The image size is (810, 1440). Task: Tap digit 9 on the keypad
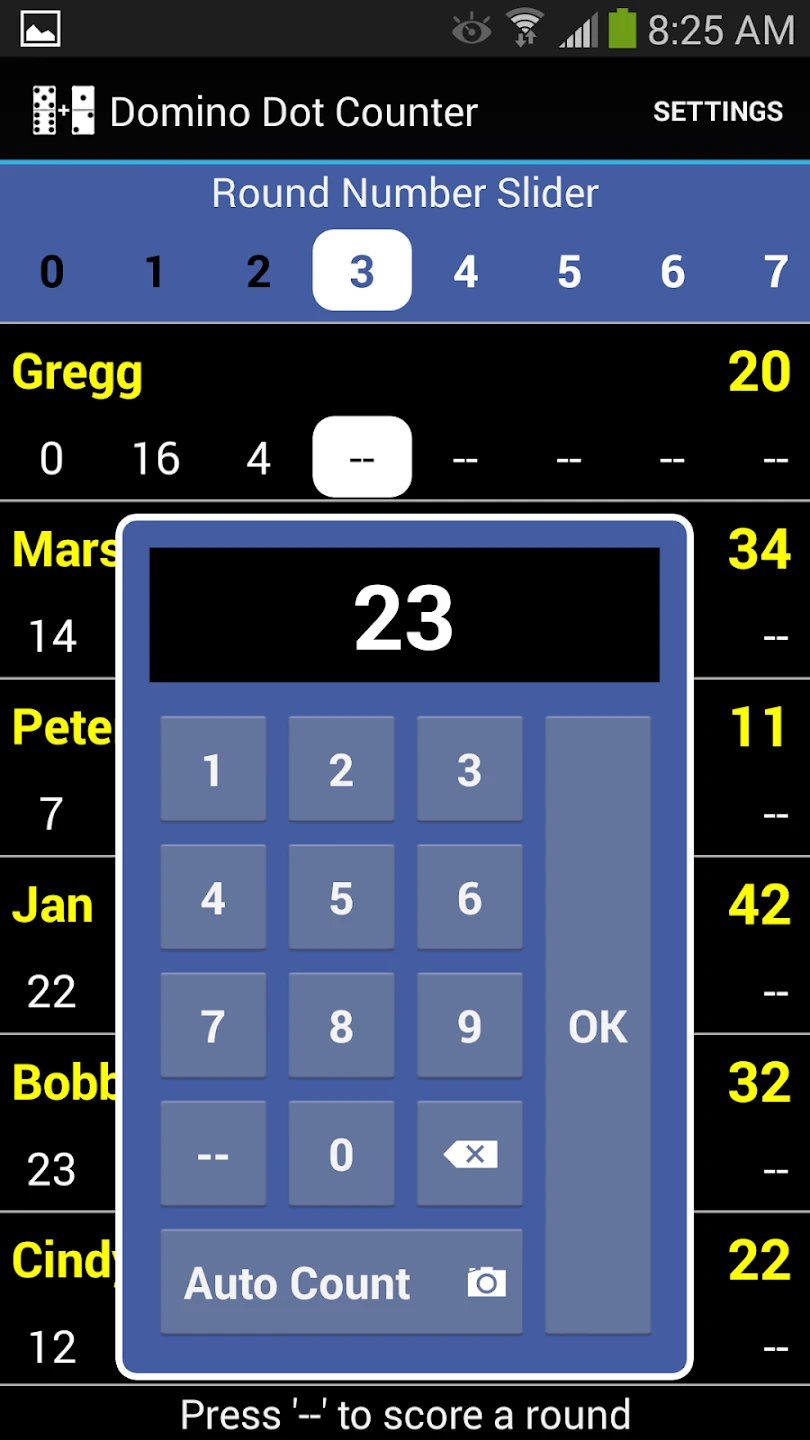pyautogui.click(x=469, y=1026)
